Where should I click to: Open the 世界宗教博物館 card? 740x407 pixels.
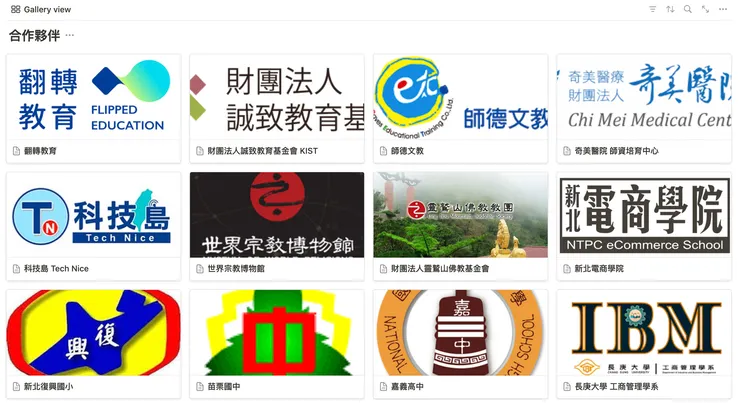click(277, 226)
